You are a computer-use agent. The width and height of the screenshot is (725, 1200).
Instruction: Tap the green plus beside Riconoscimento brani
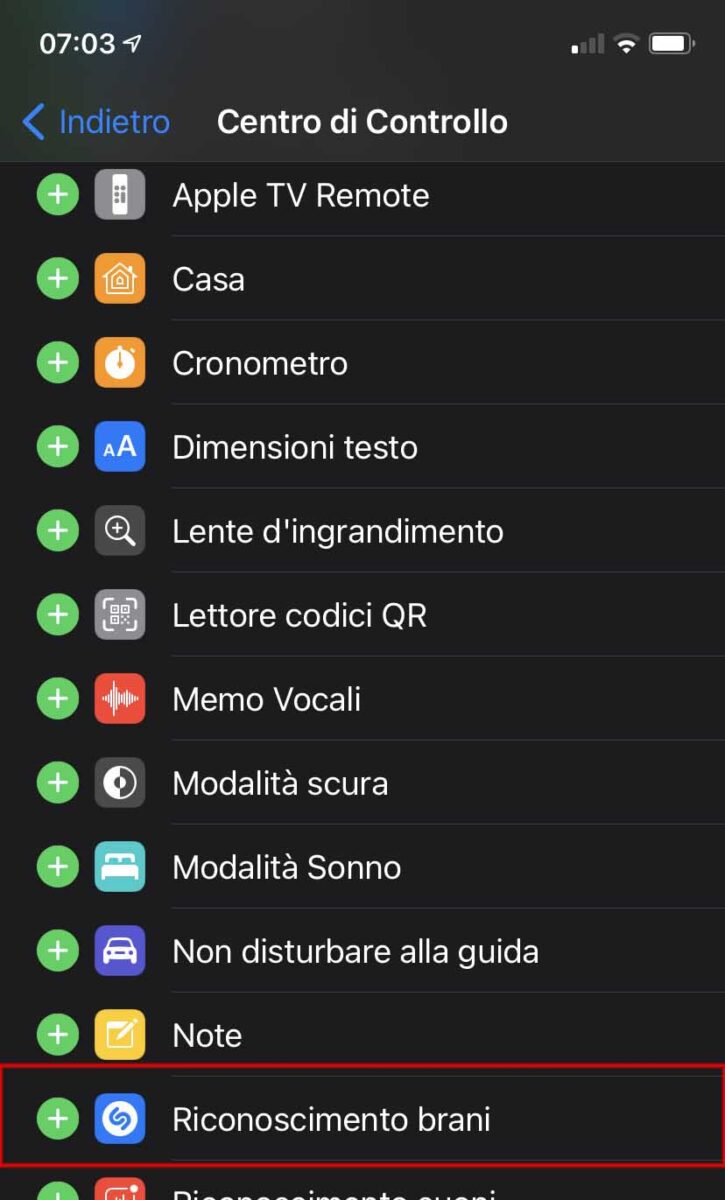57,1119
